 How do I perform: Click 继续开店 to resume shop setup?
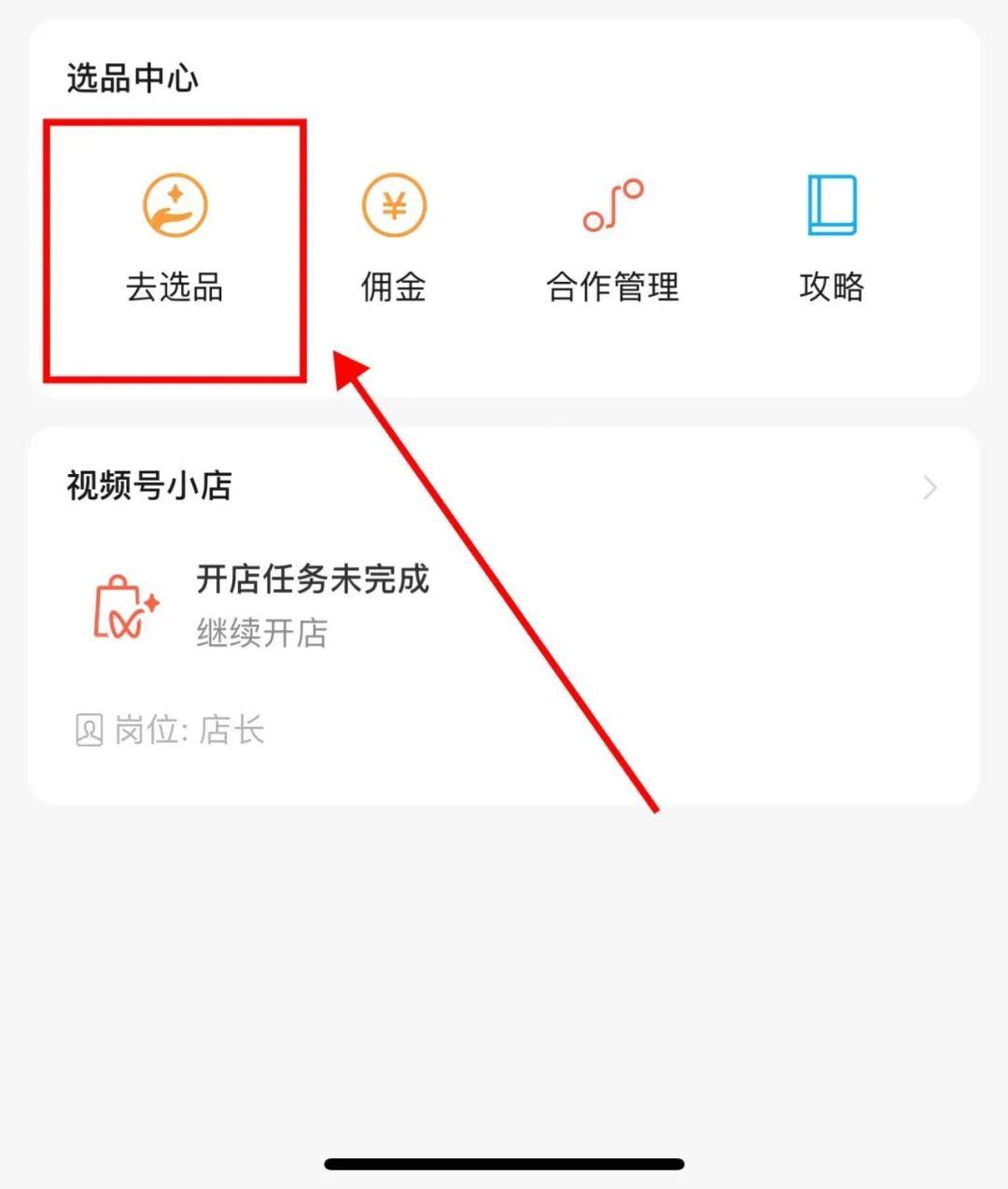click(x=263, y=635)
